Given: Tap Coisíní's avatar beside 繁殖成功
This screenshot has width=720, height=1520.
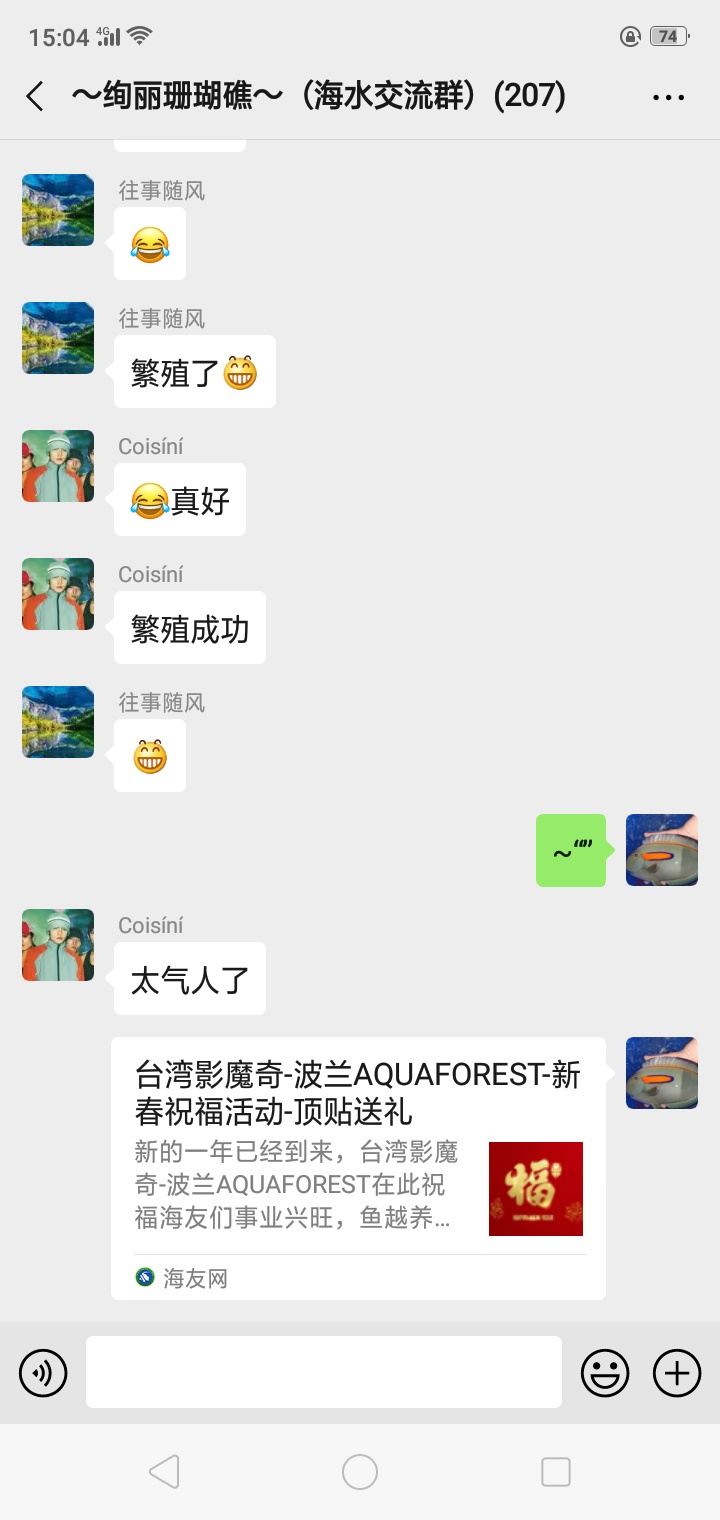Looking at the screenshot, I should tap(58, 594).
